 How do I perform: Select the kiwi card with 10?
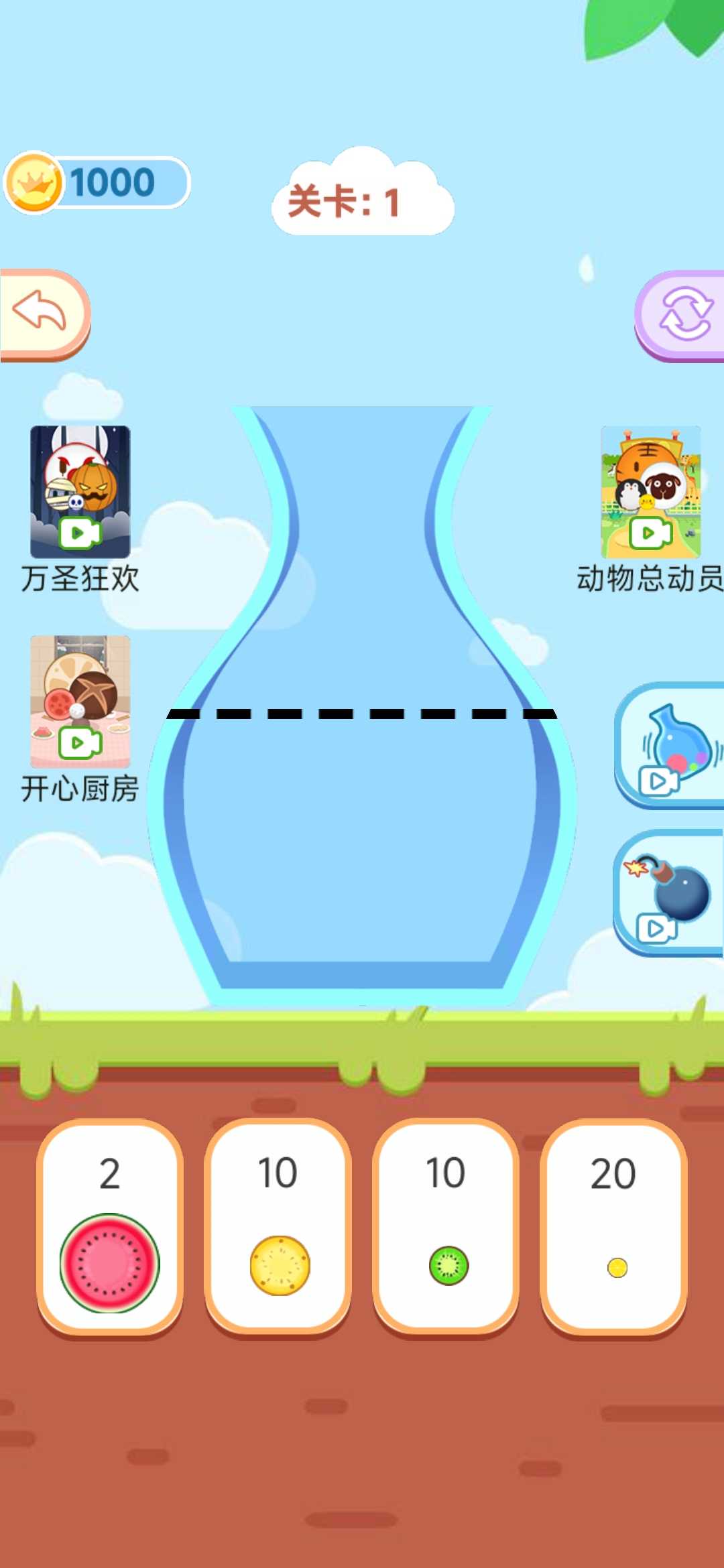[x=446, y=1228]
